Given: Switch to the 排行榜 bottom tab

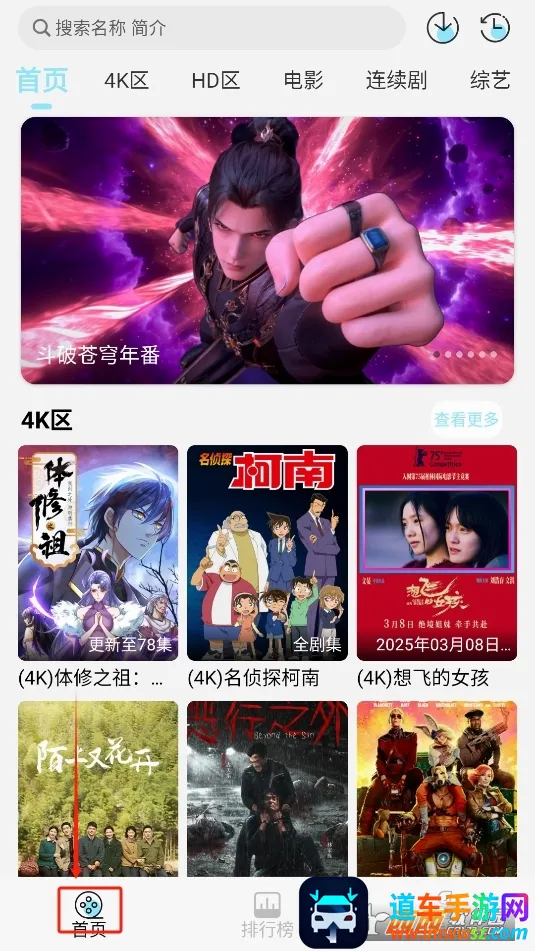Looking at the screenshot, I should tap(268, 915).
